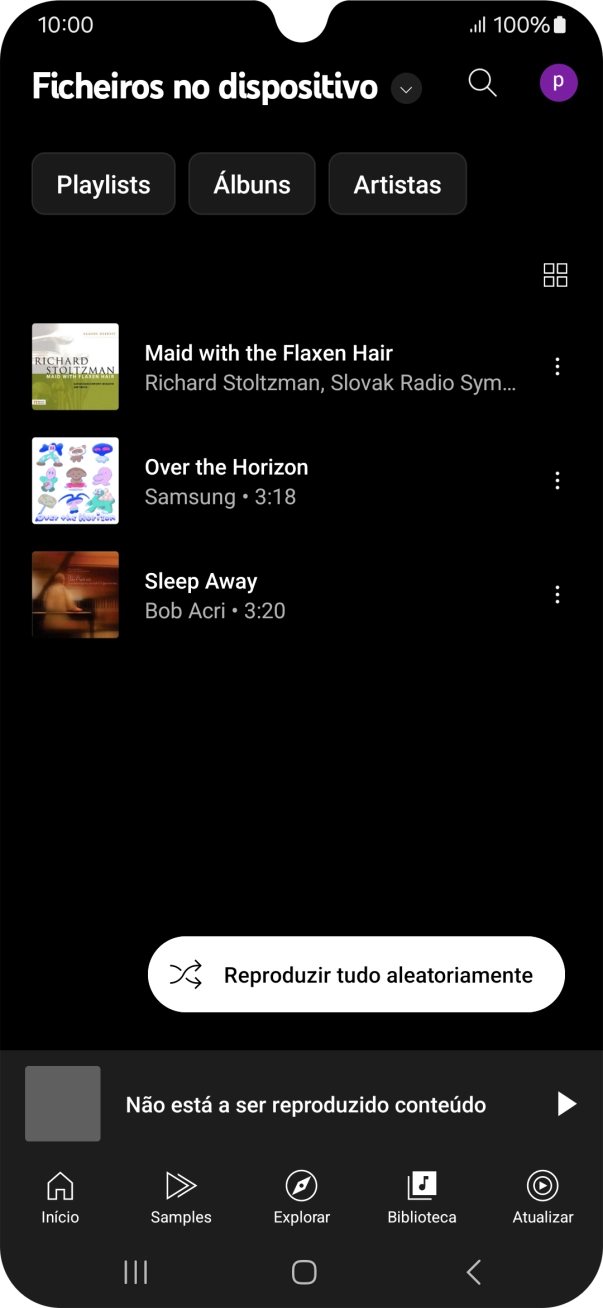Expand the Ficheiros no dispositivo dropdown
Viewport: 603px width, 1308px height.
coord(405,89)
